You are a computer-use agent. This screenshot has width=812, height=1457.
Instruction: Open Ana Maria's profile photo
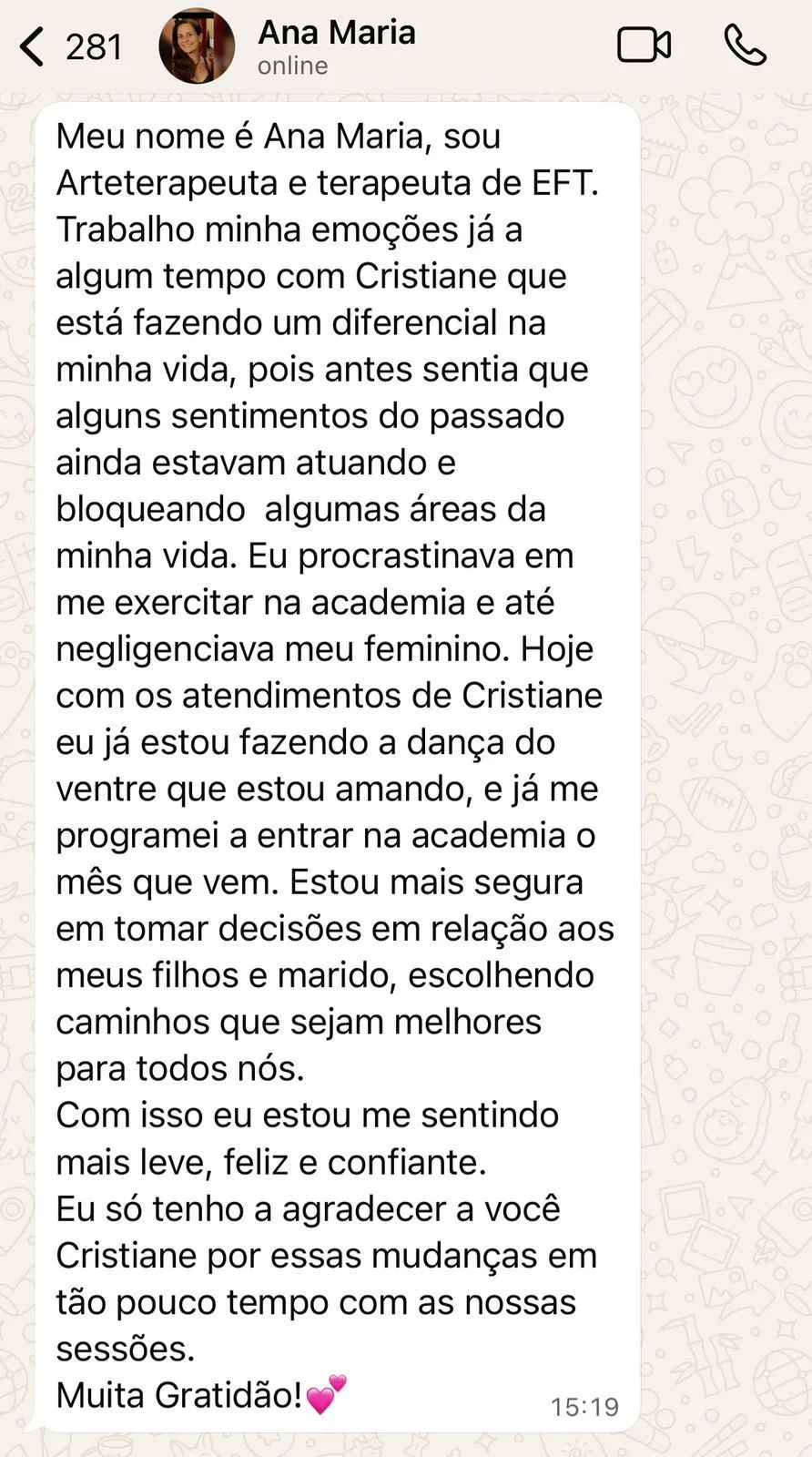(197, 46)
